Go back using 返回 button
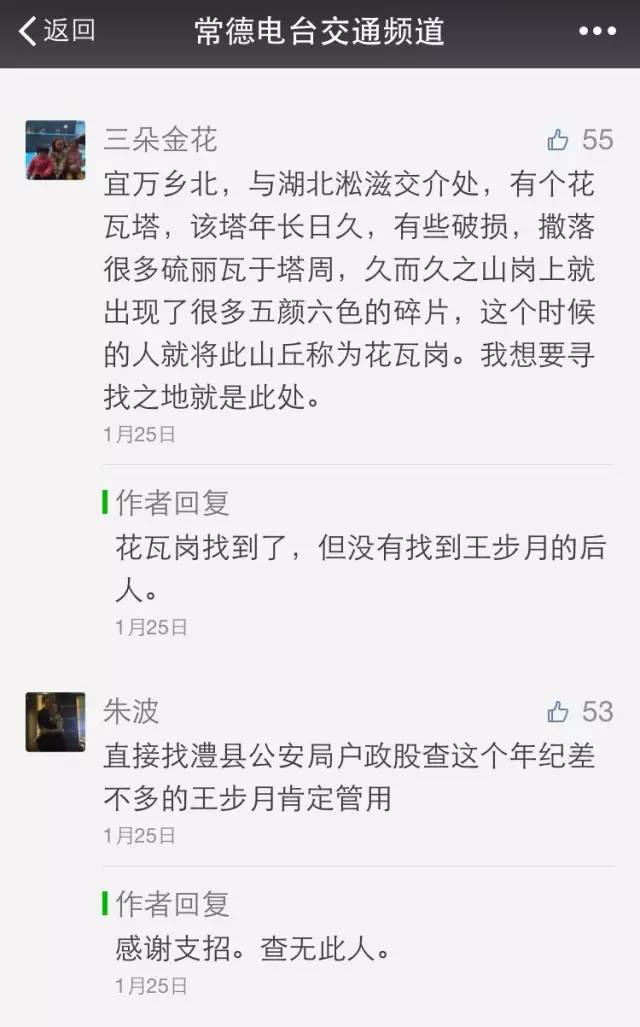This screenshot has width=640, height=1027. (x=57, y=31)
